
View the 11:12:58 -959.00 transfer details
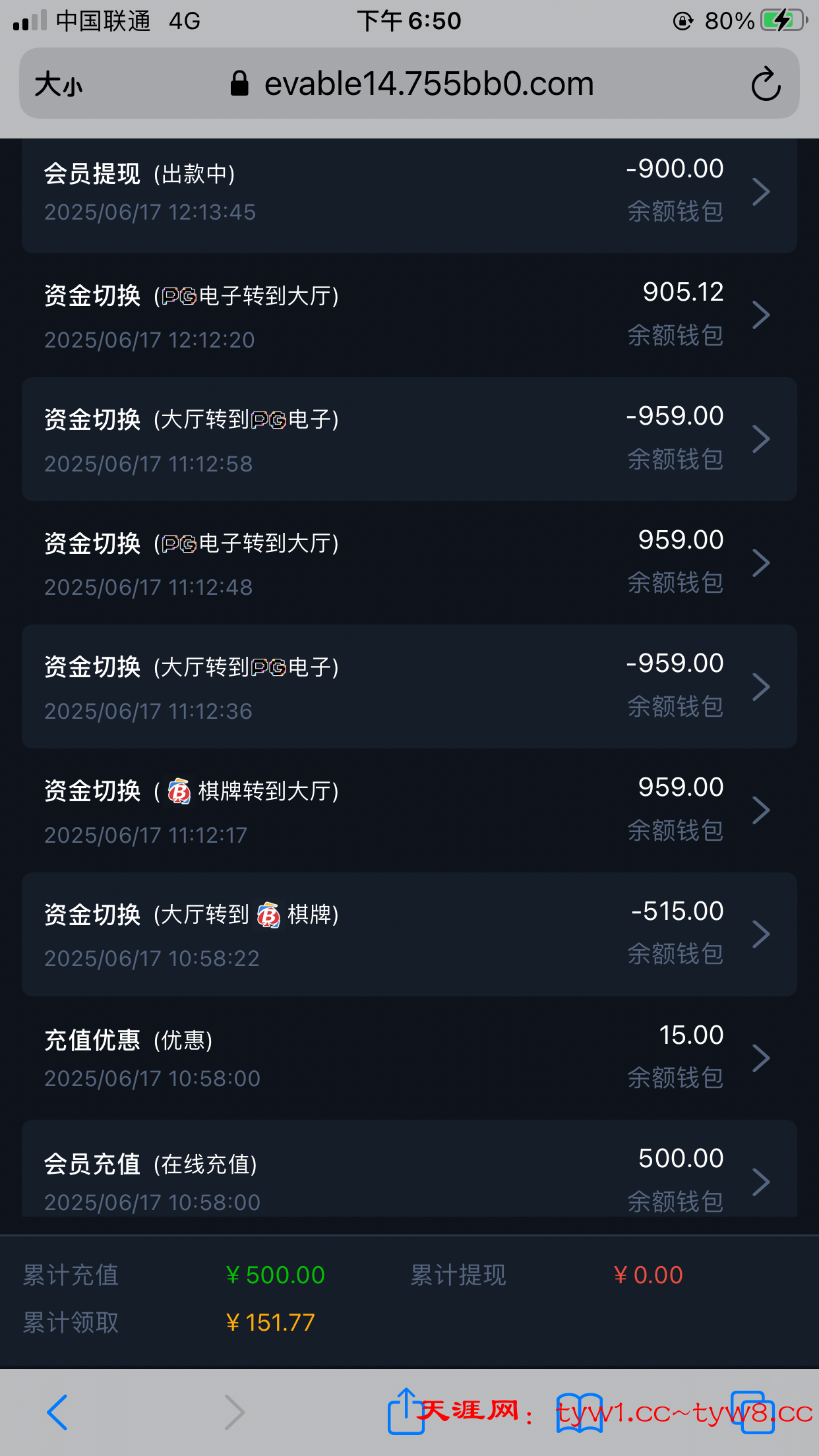(409, 439)
